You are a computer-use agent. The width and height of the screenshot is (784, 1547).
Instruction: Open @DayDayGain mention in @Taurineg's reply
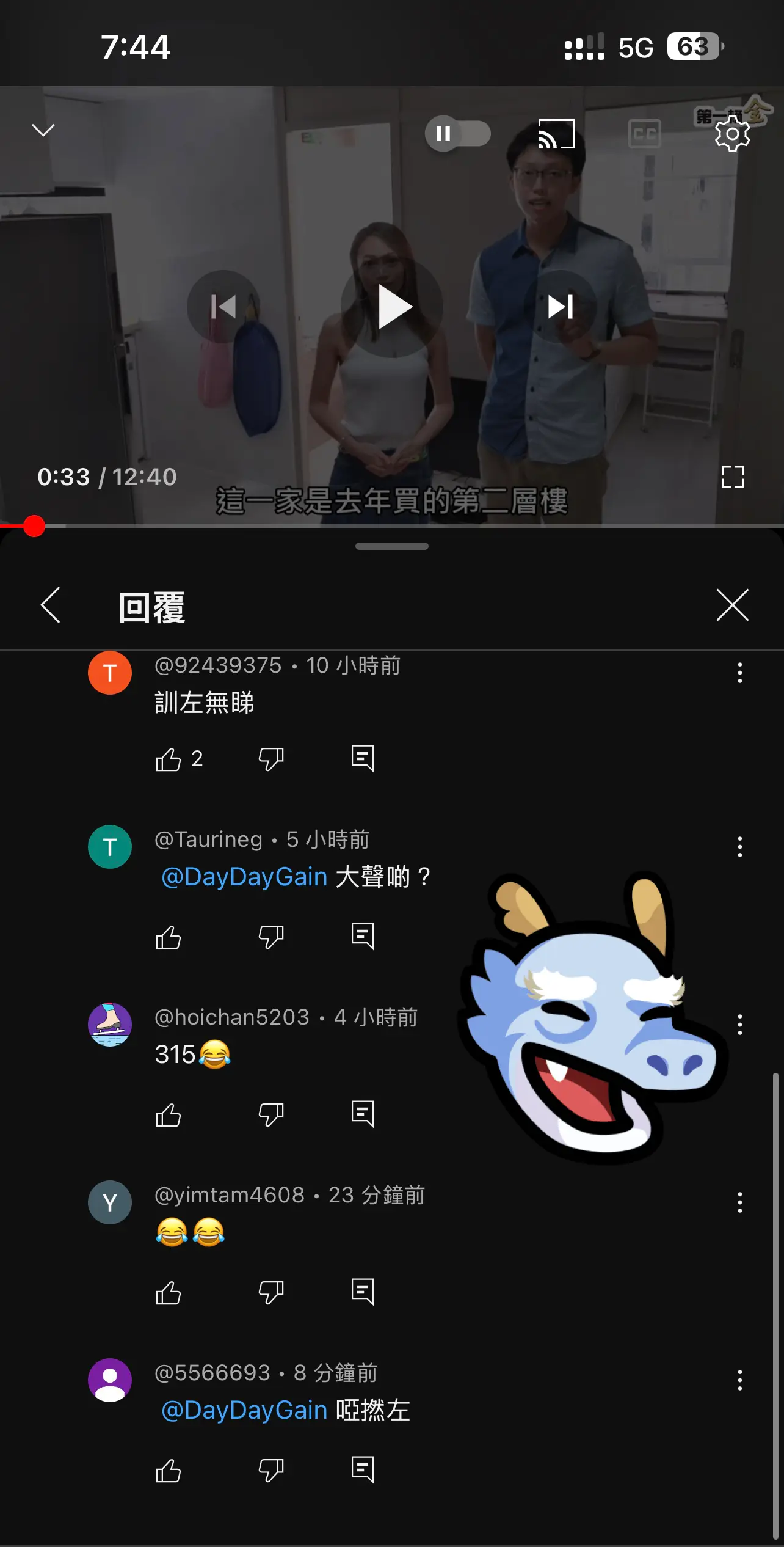244,877
